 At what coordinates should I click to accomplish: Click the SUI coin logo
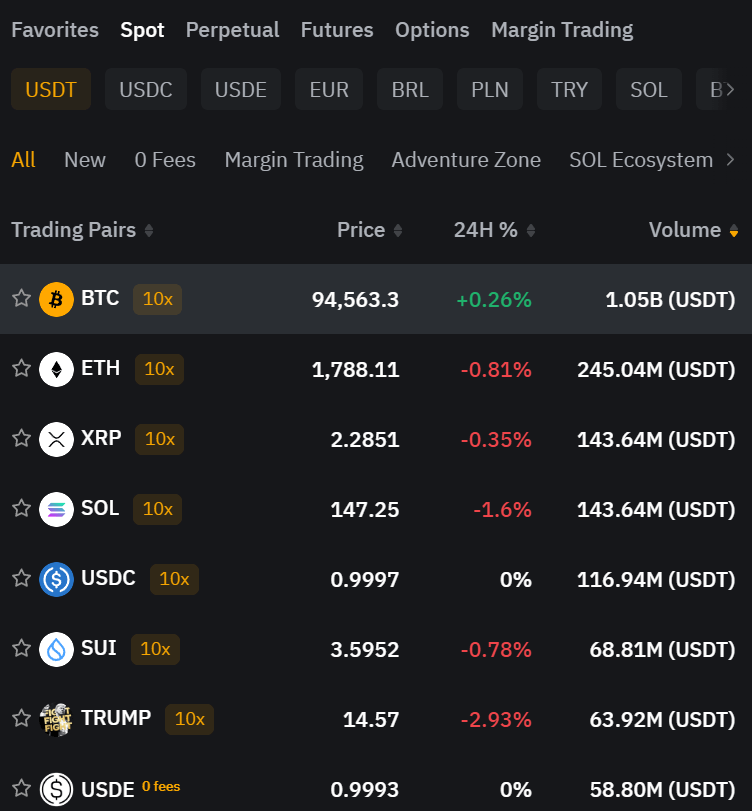point(56,649)
